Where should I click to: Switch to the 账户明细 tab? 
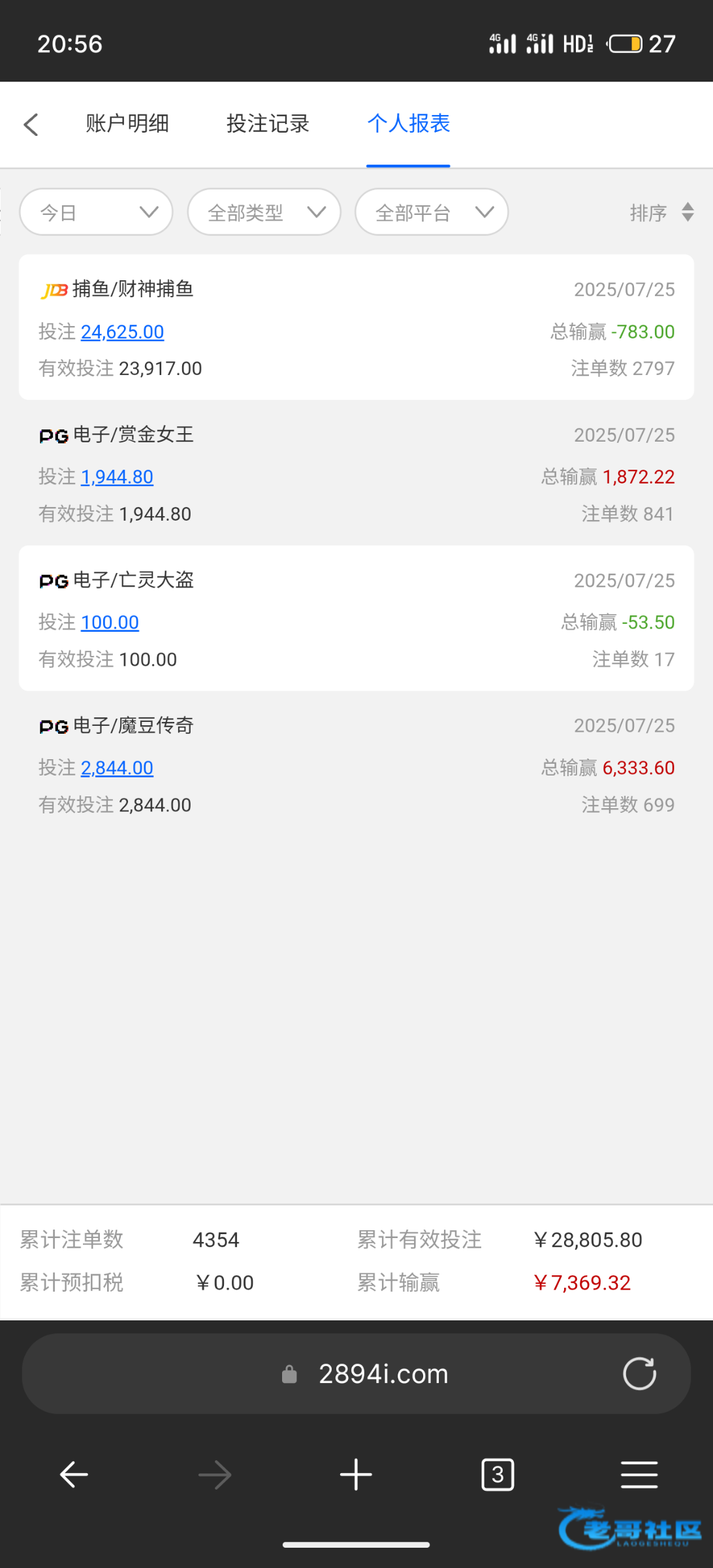pyautogui.click(x=127, y=123)
